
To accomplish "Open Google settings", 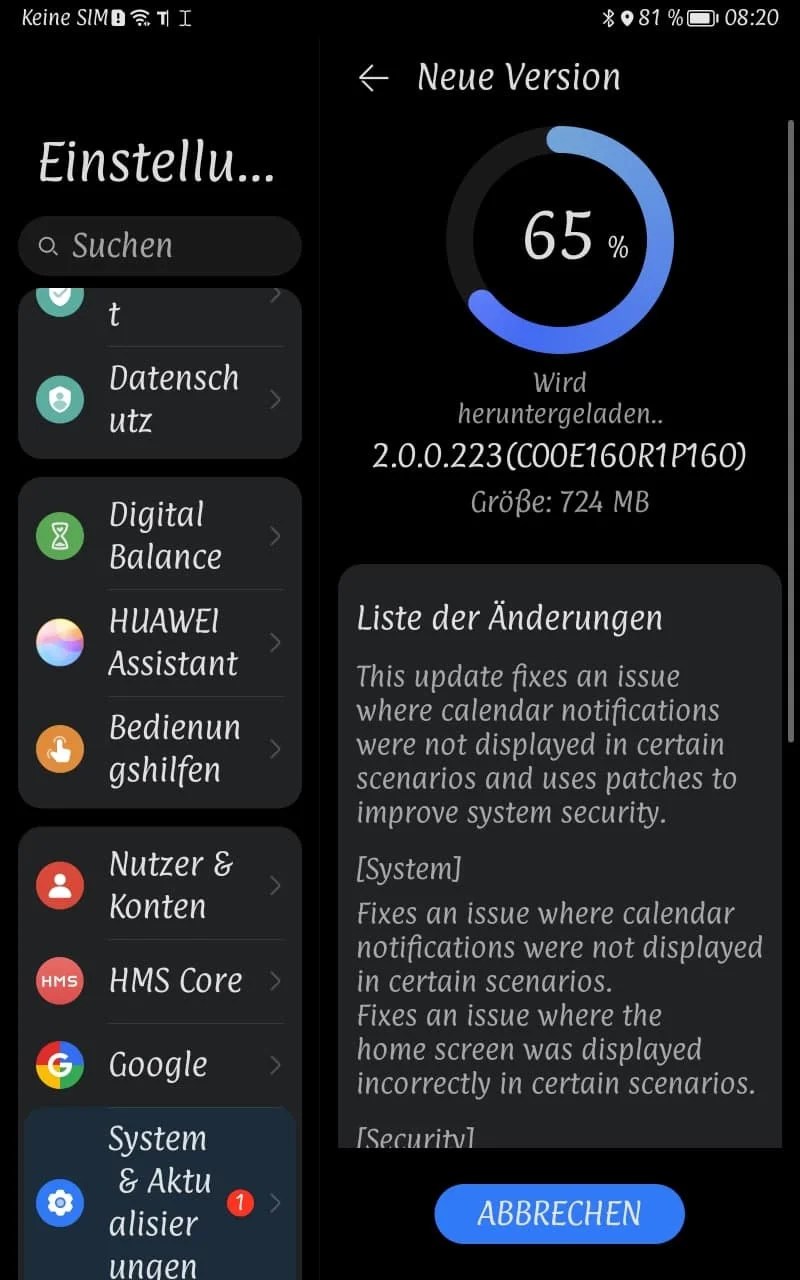I will pos(160,1065).
